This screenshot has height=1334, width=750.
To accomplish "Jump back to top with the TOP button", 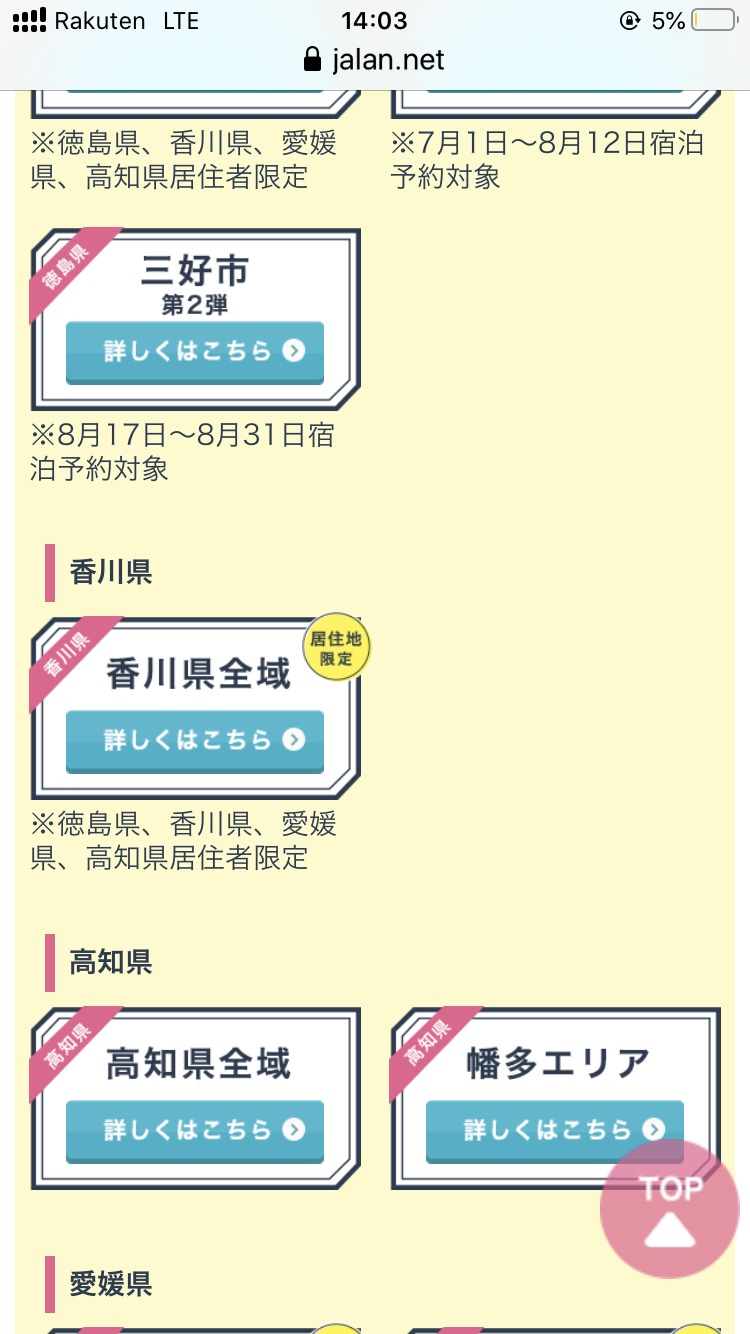I will (670, 1208).
